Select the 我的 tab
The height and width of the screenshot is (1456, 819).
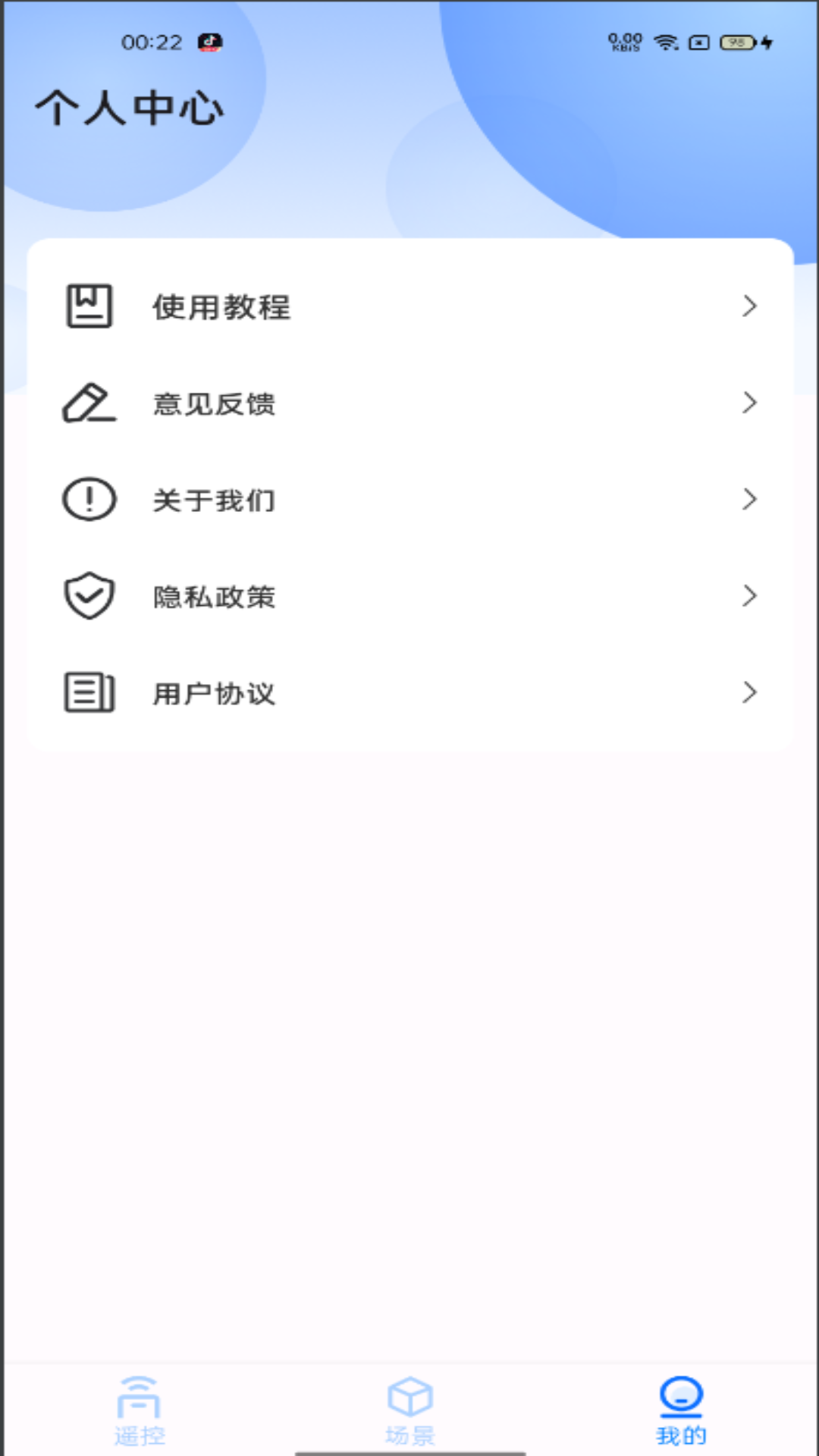681,1410
